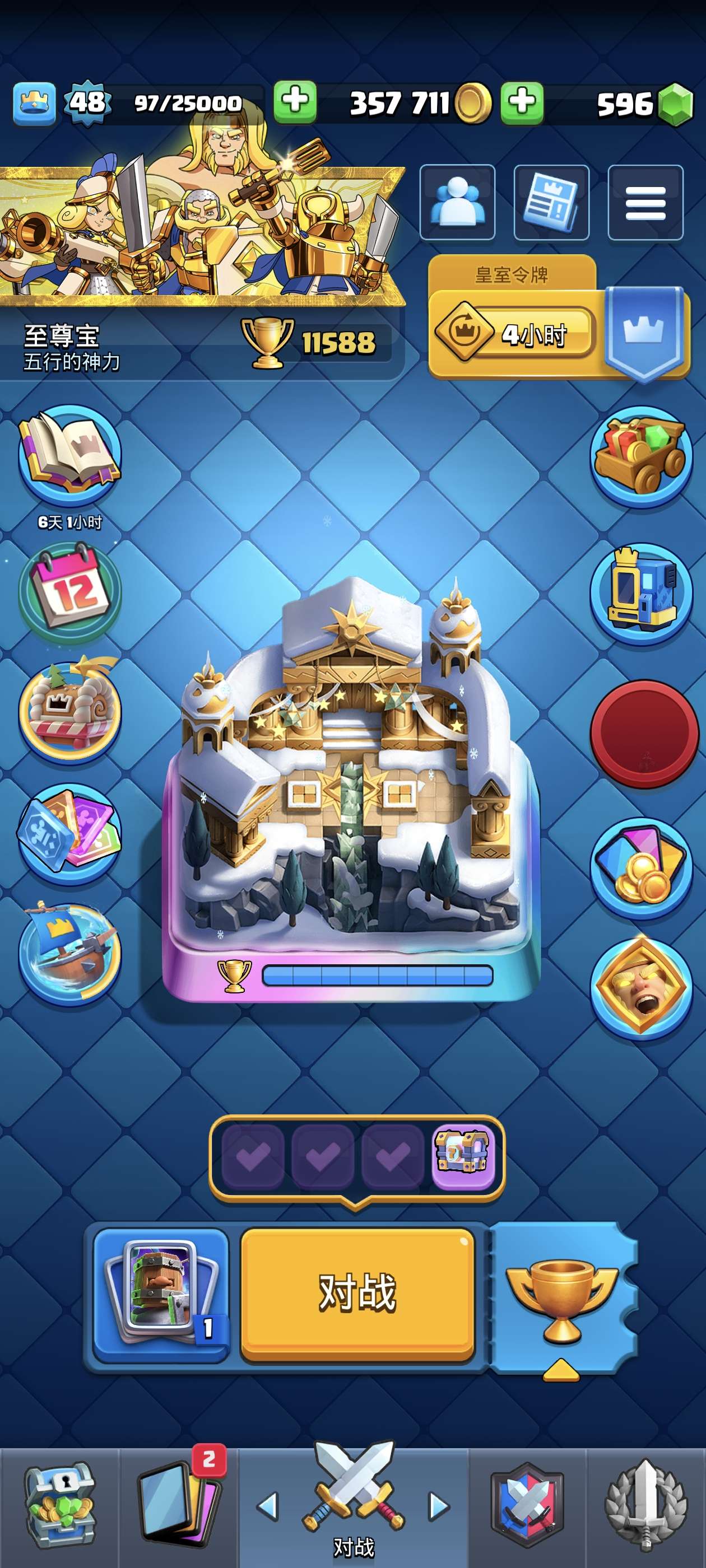Open the news feed icon
706x1568 pixels.
pos(551,202)
